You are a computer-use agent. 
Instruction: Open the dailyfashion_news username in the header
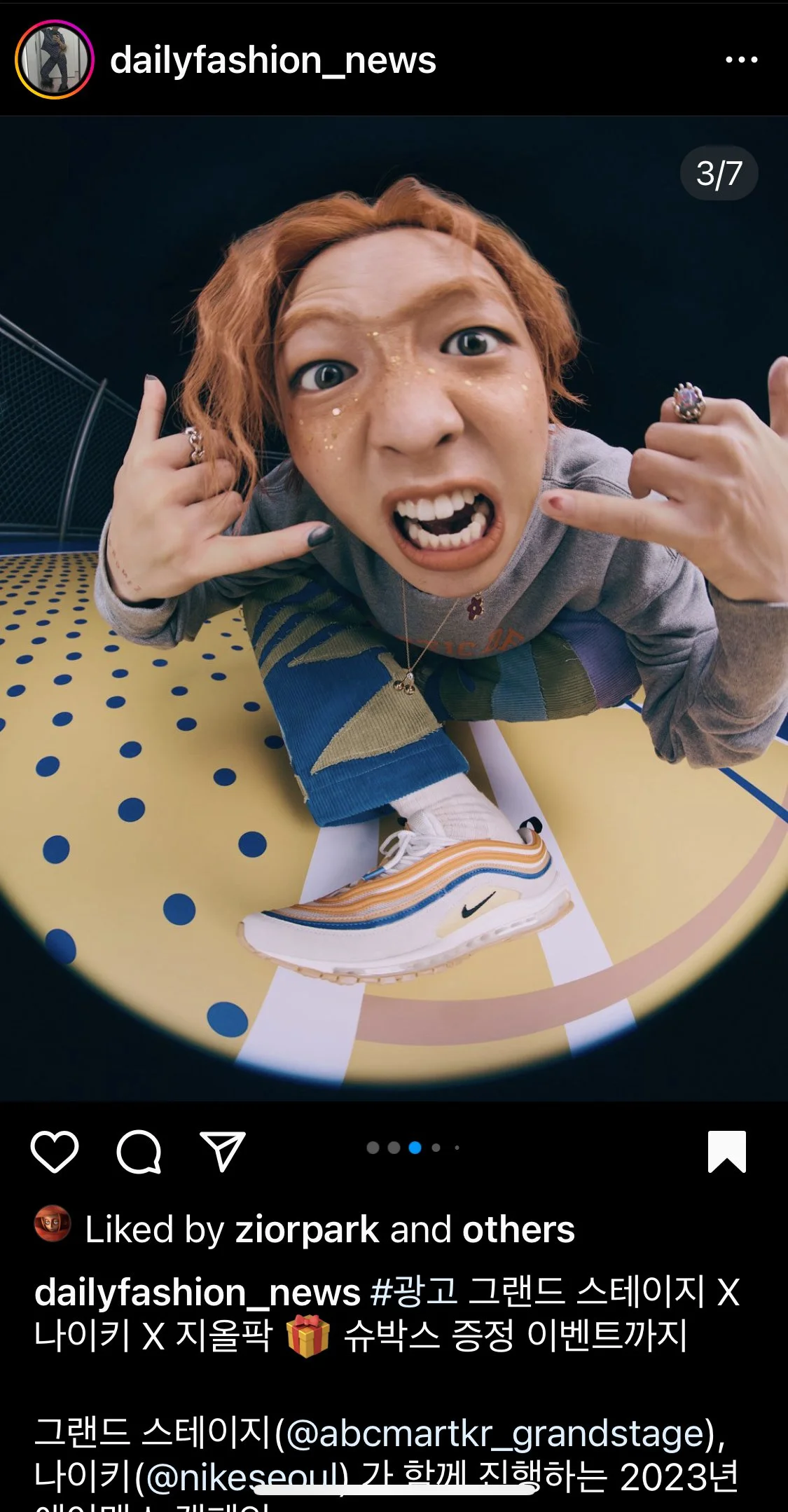click(273, 61)
